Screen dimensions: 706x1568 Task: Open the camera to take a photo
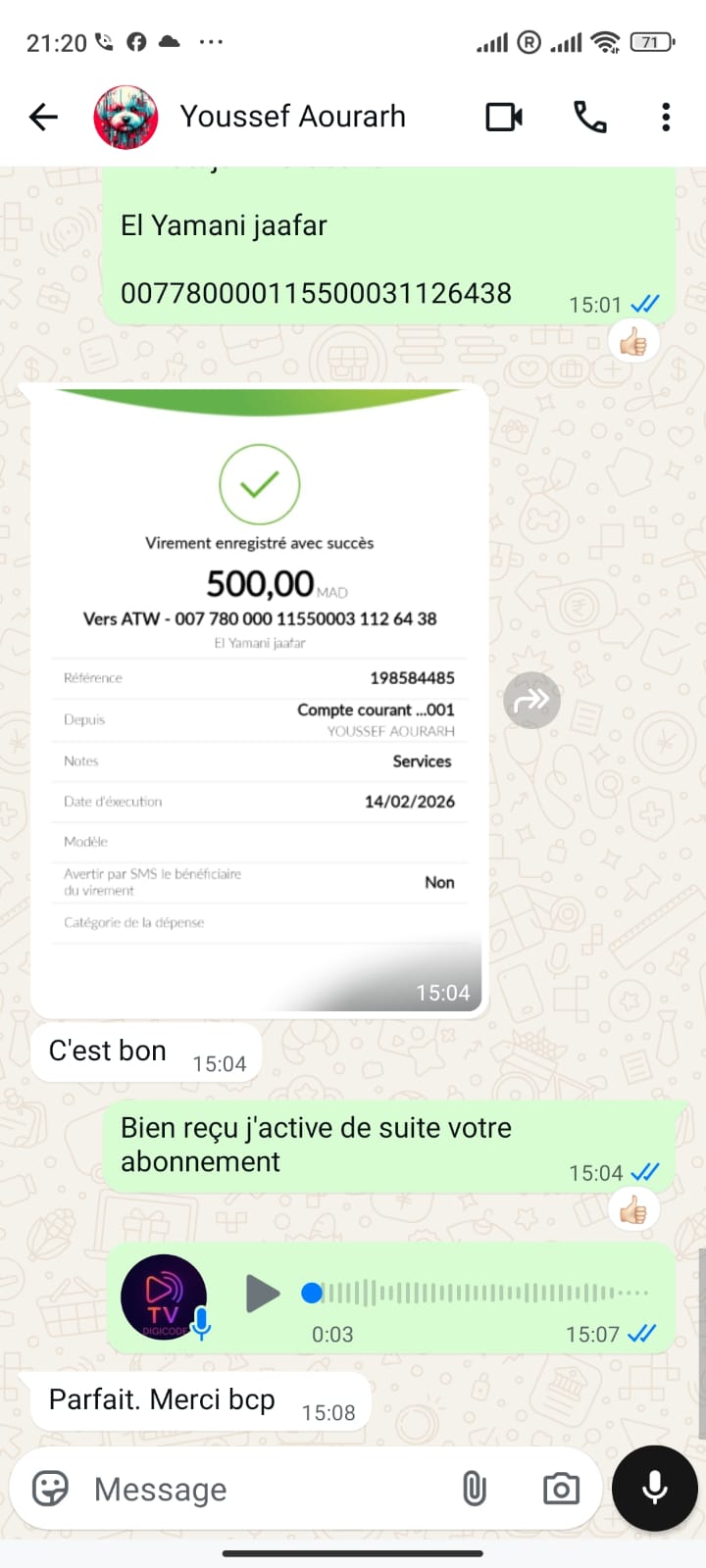click(560, 1489)
